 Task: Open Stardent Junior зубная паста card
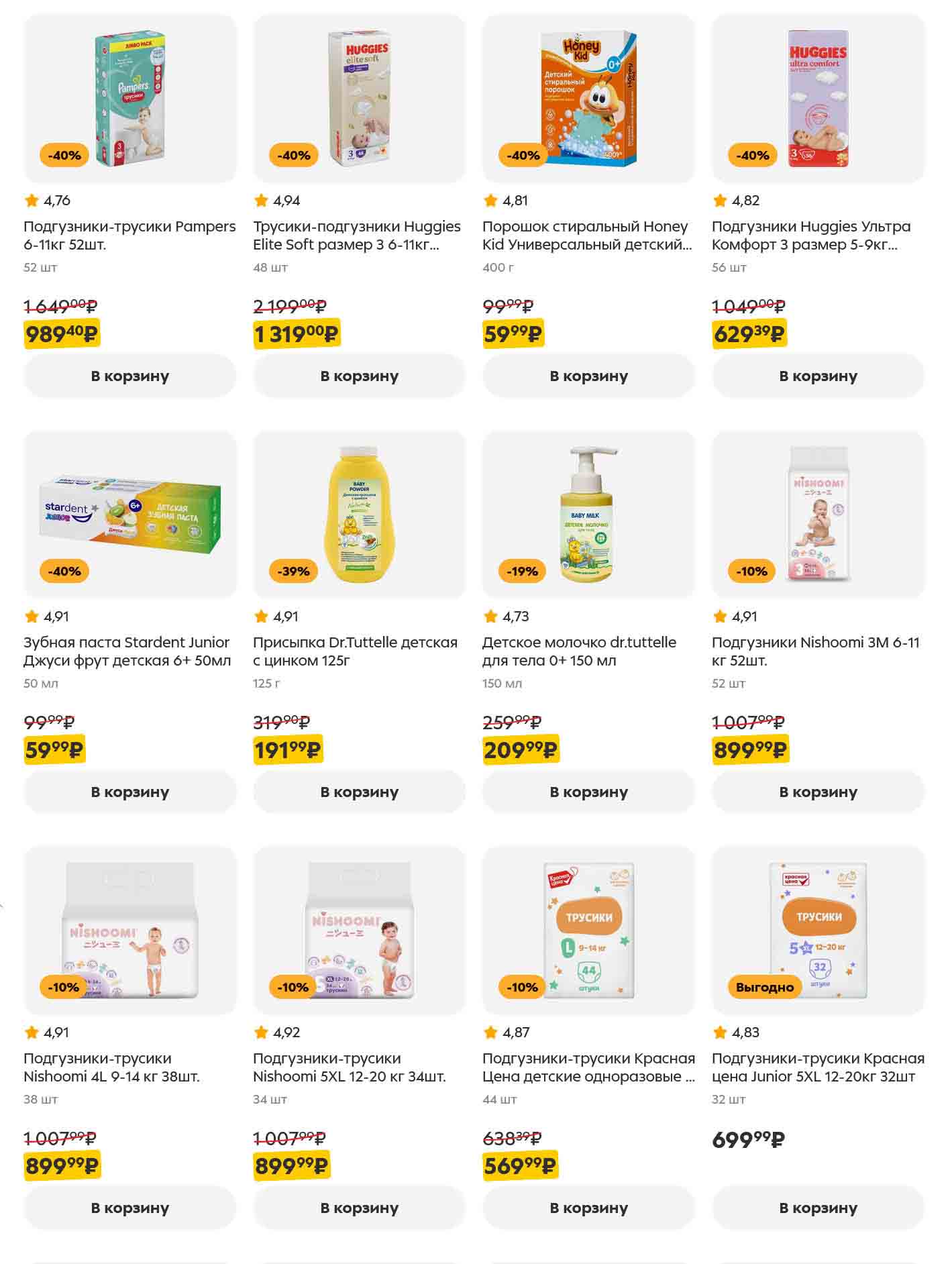(127, 651)
